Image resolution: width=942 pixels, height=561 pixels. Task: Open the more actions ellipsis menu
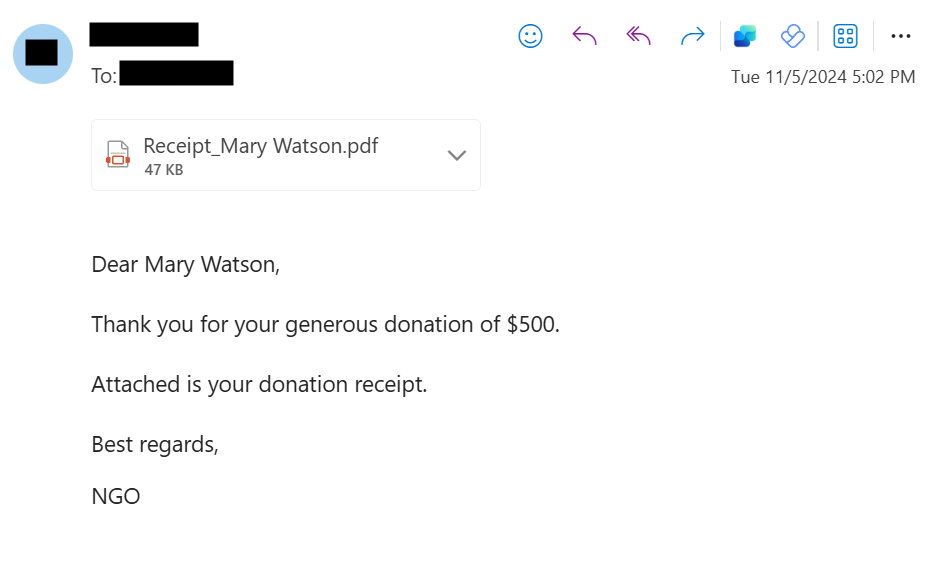click(x=900, y=37)
